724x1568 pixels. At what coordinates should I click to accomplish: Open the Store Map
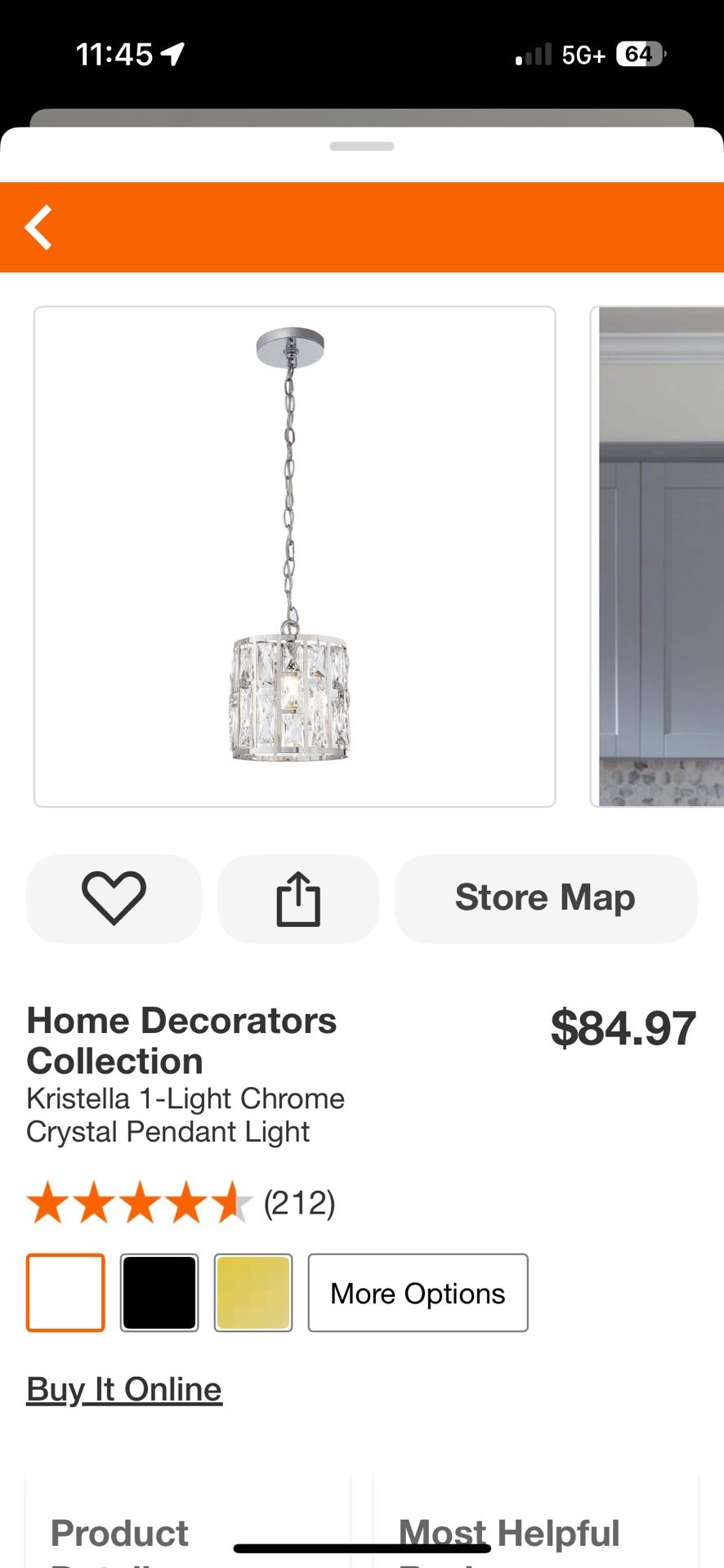pyautogui.click(x=545, y=898)
